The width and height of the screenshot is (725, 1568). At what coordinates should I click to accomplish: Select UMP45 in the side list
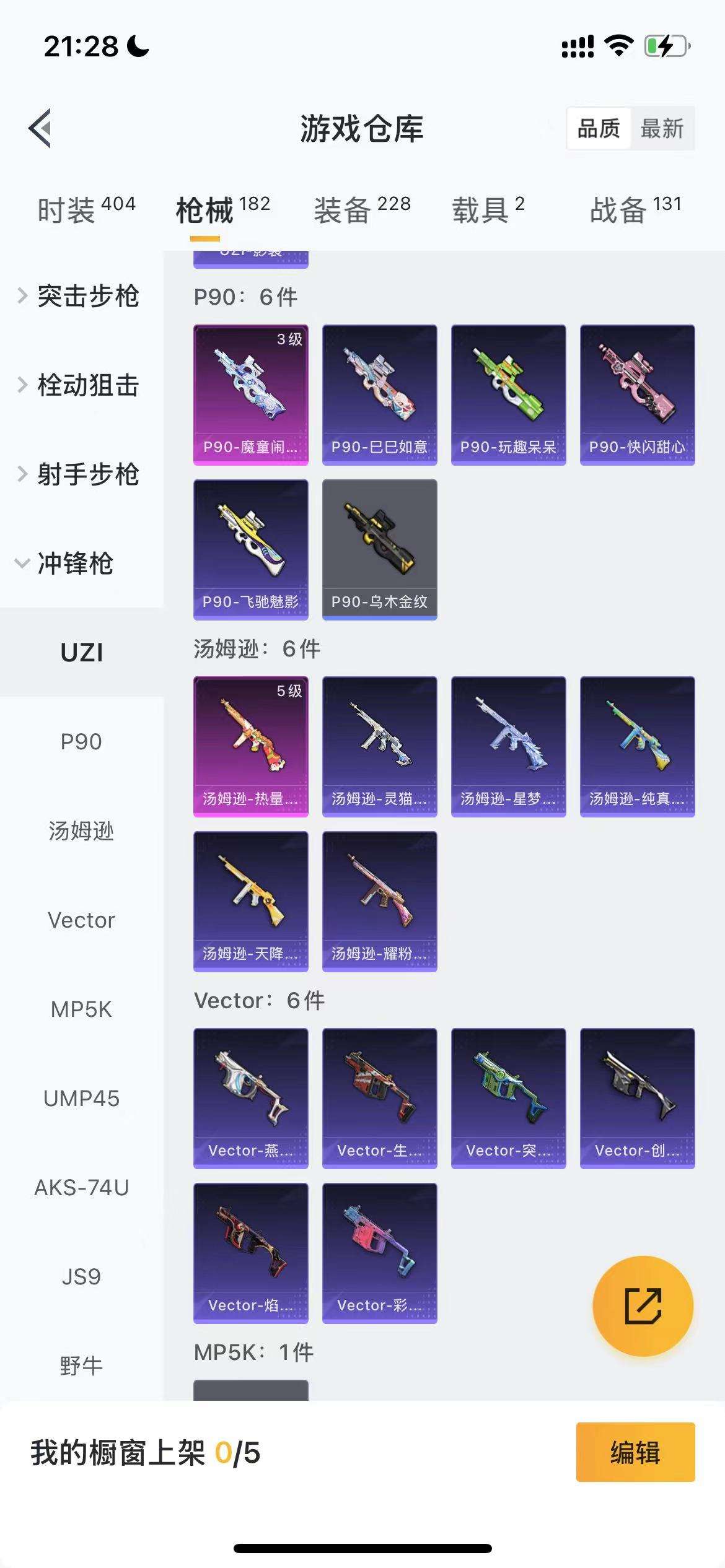[x=81, y=1099]
